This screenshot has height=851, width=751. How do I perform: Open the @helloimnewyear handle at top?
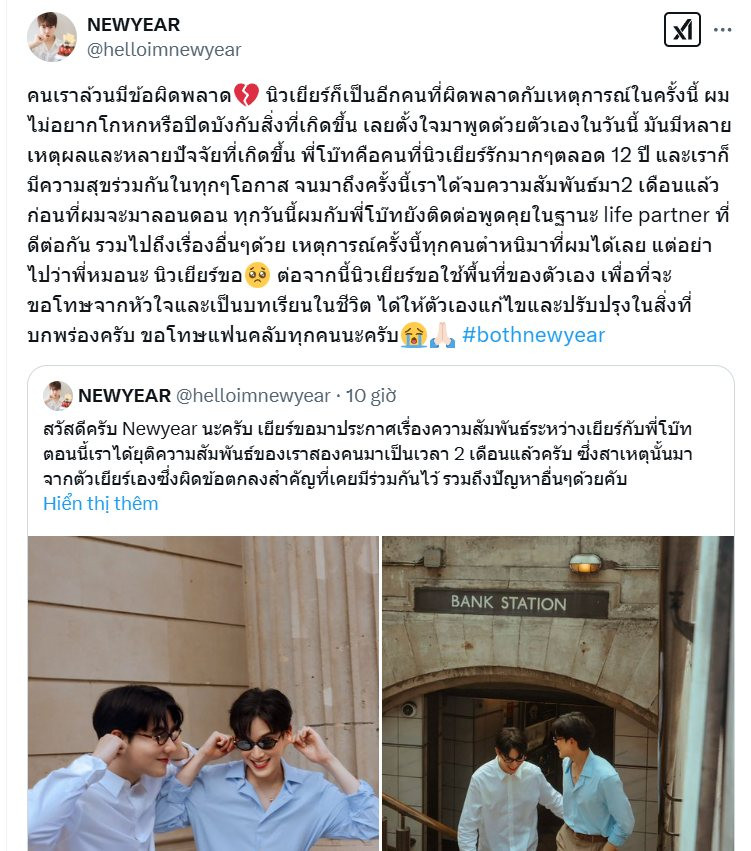(x=164, y=49)
